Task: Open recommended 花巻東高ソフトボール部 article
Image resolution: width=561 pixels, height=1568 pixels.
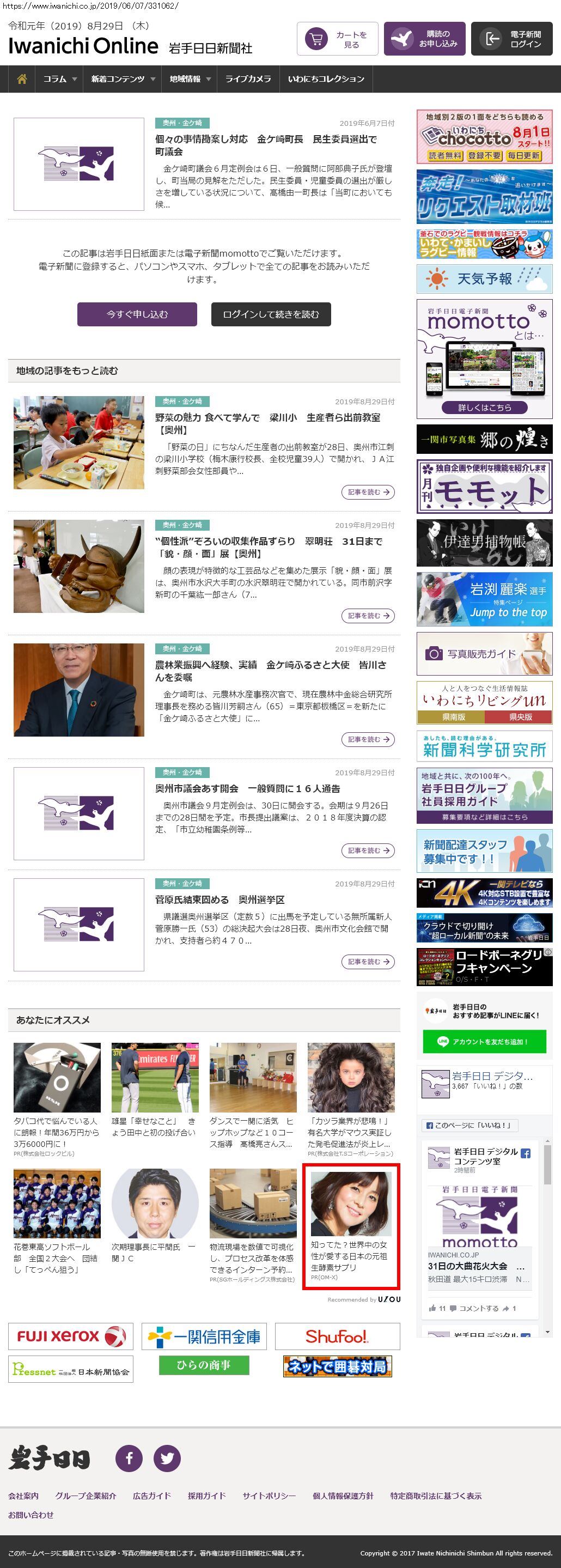Action: point(57,1204)
